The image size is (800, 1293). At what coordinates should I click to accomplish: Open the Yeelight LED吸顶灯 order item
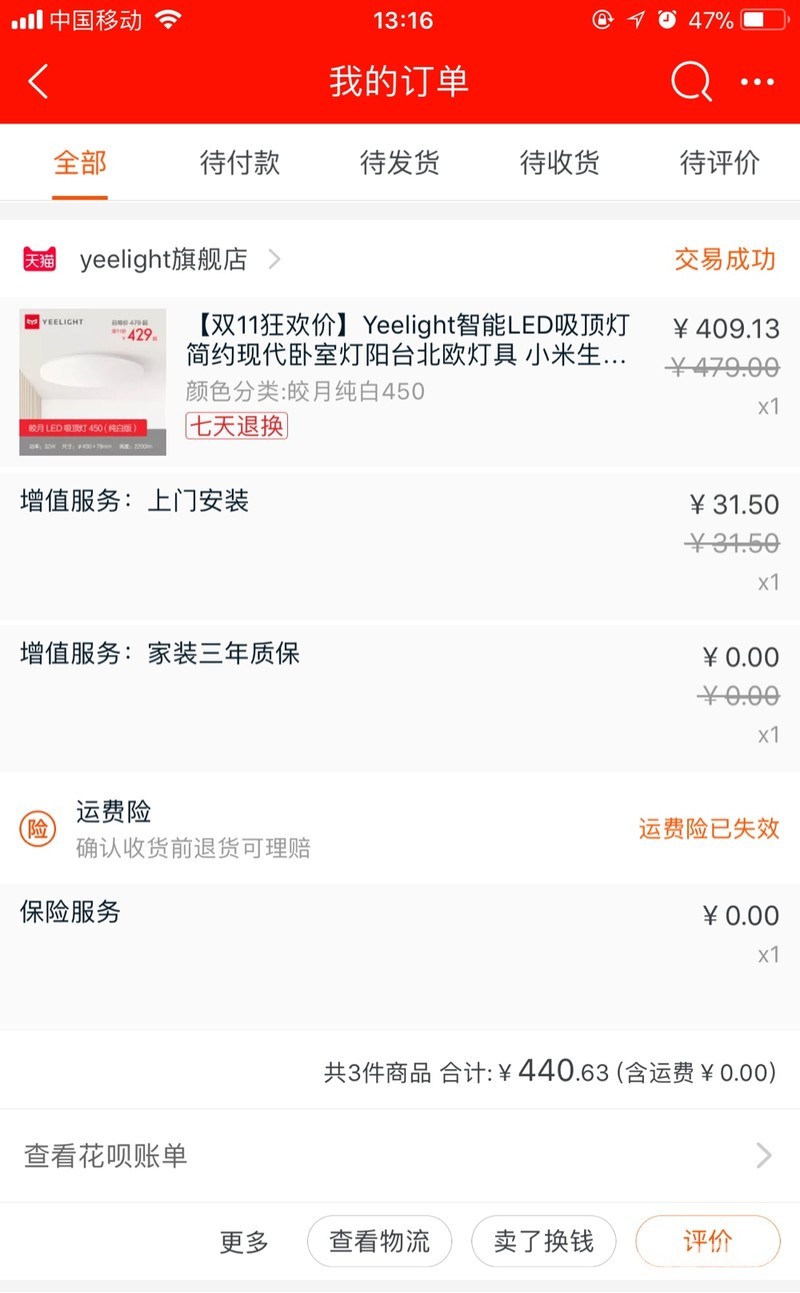tap(400, 383)
